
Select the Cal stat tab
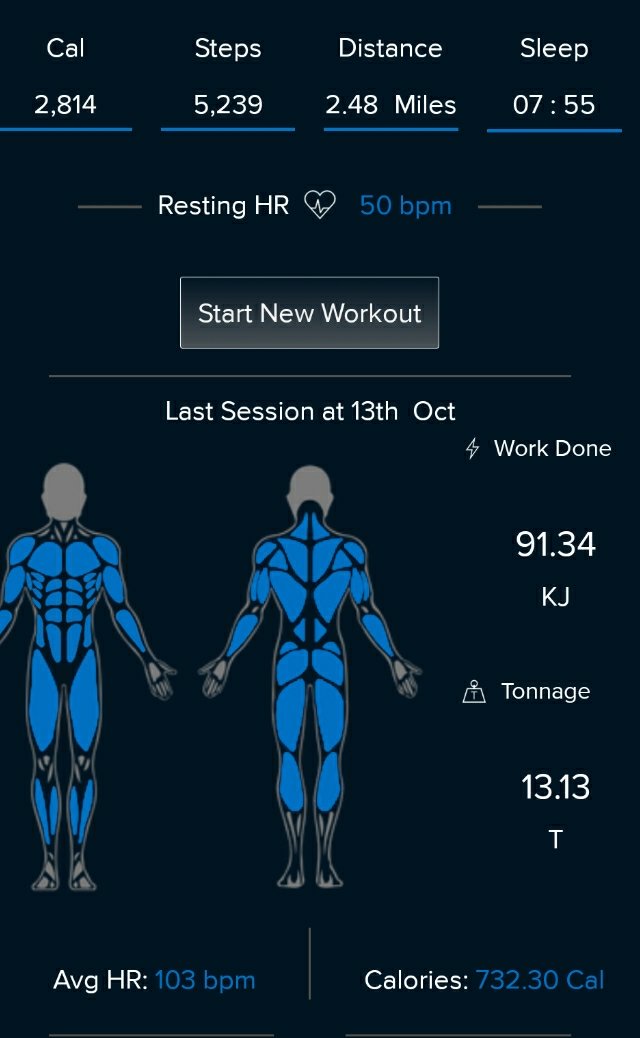[66, 80]
